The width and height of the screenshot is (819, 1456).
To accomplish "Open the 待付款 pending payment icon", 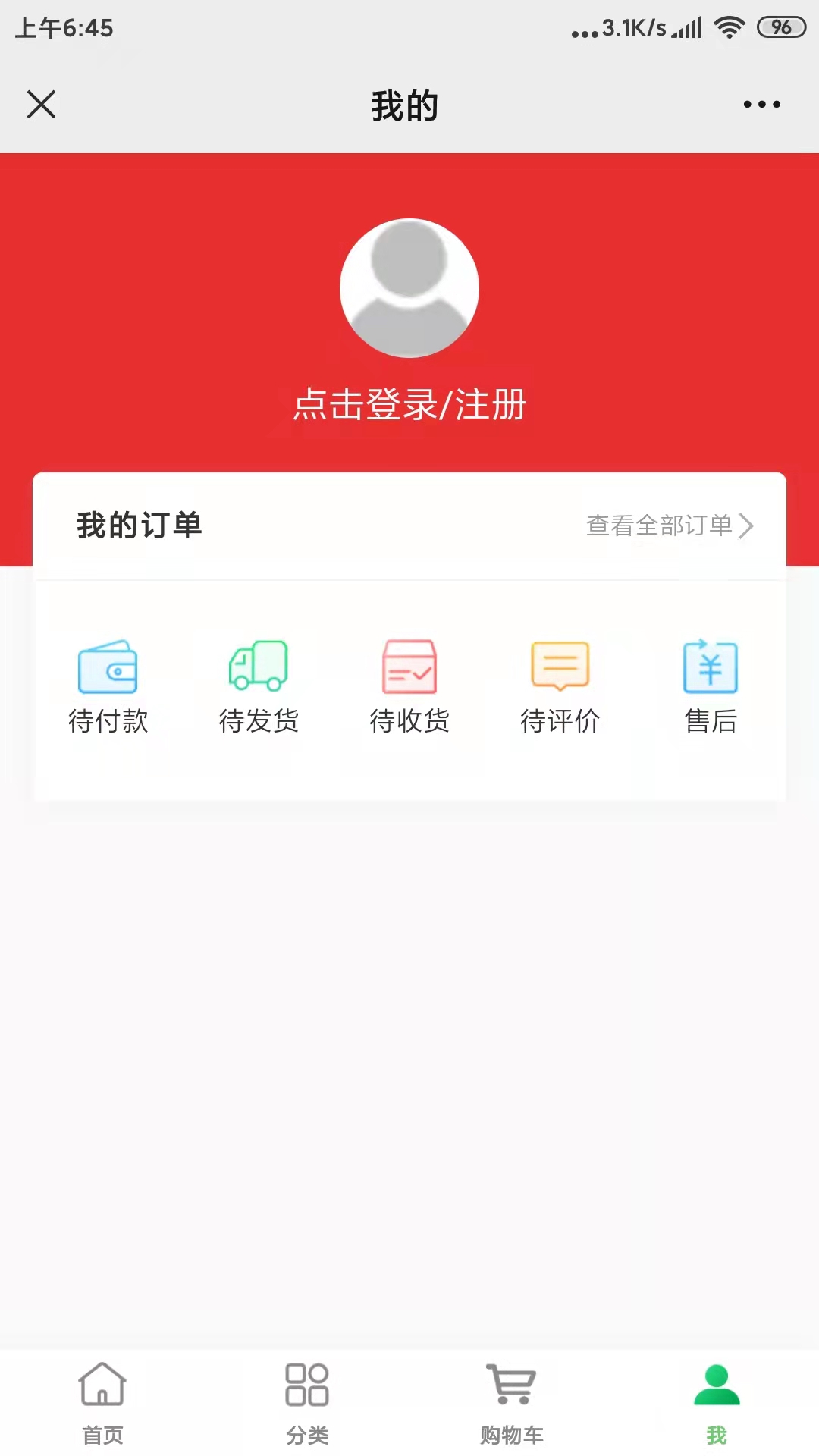I will coord(107,667).
